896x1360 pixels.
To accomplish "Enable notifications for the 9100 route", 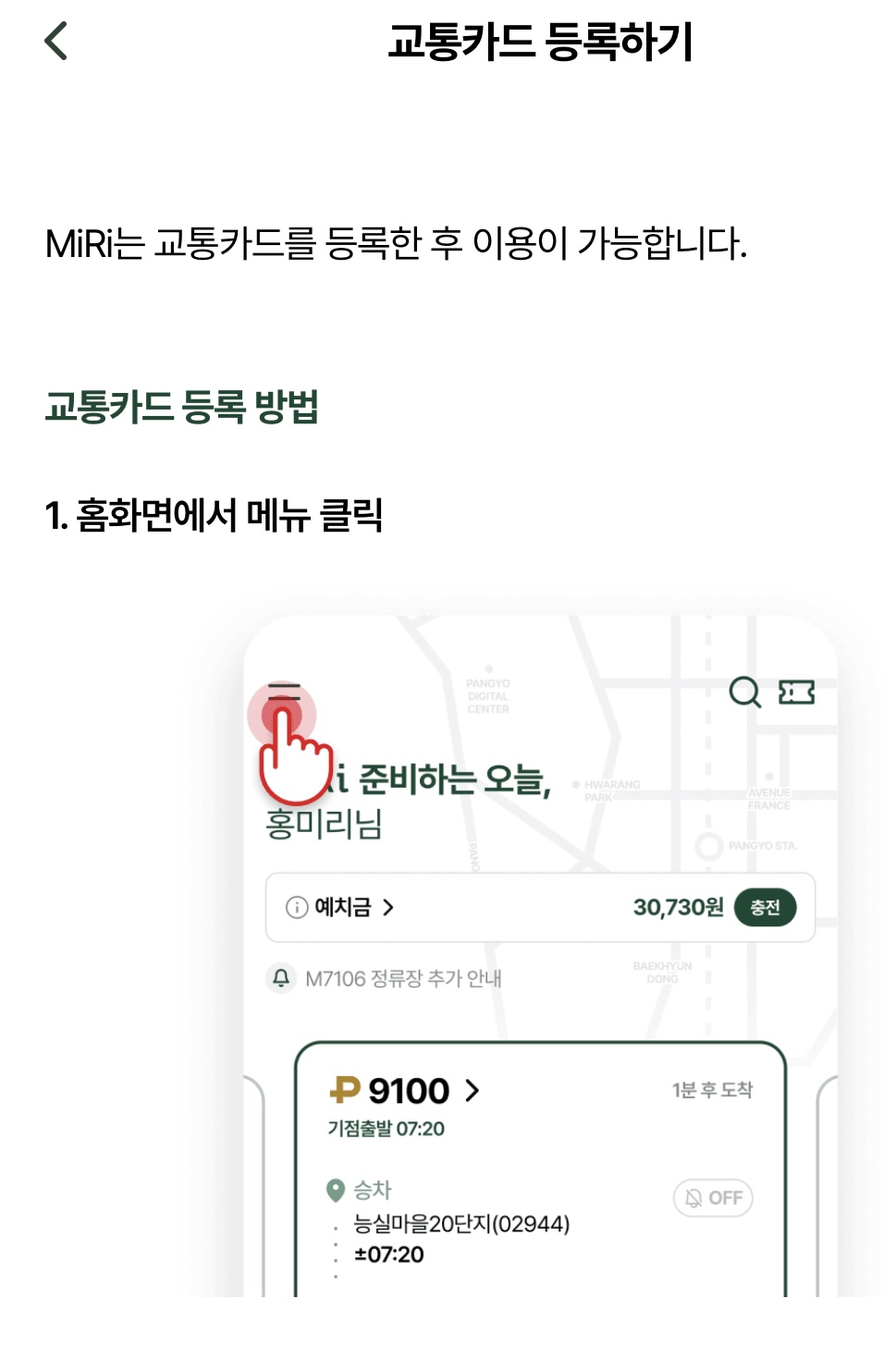I will (712, 1197).
